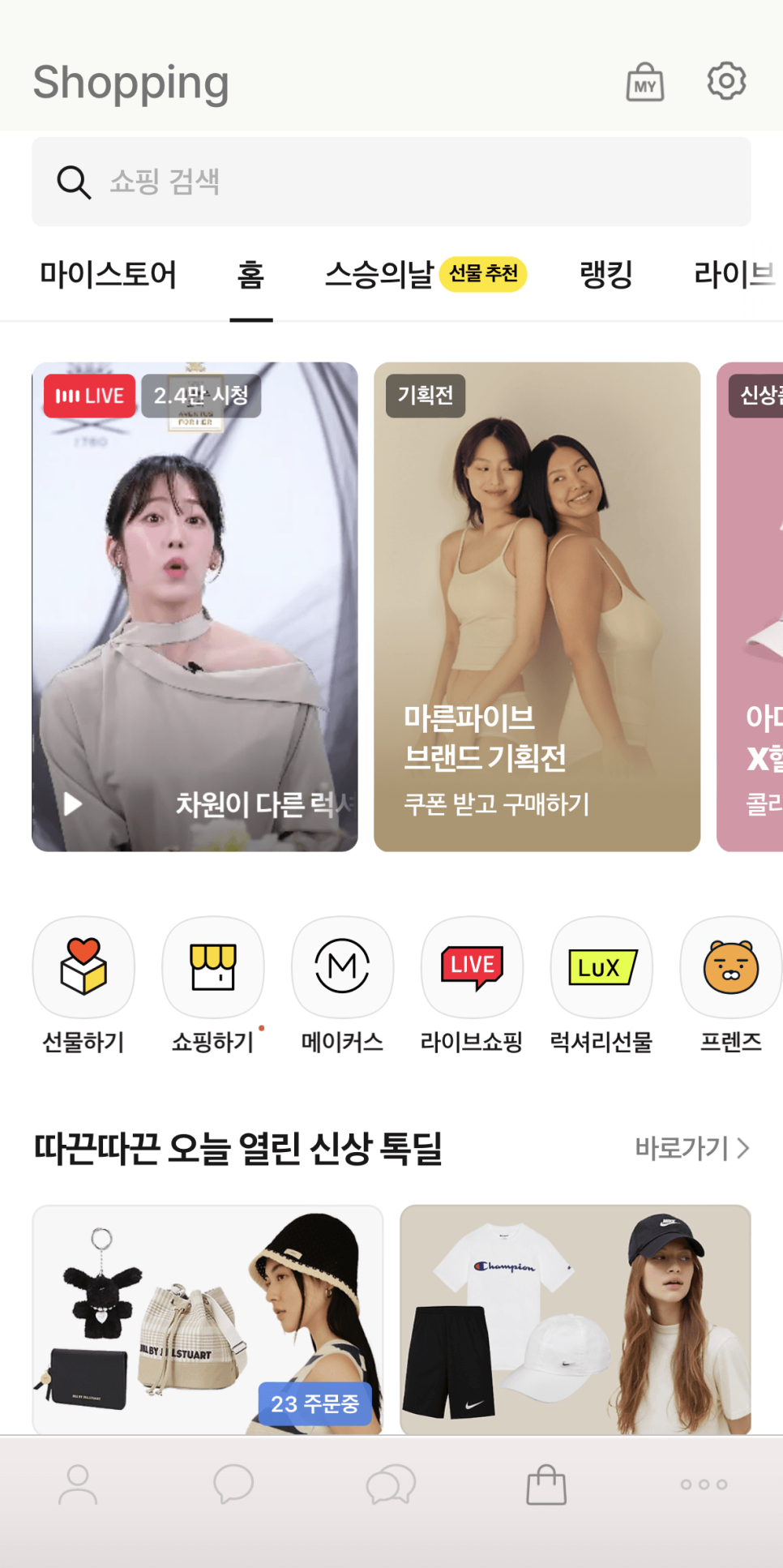Switch to the 마이스토어 tab
Viewport: 783px width, 1568px height.
(108, 275)
